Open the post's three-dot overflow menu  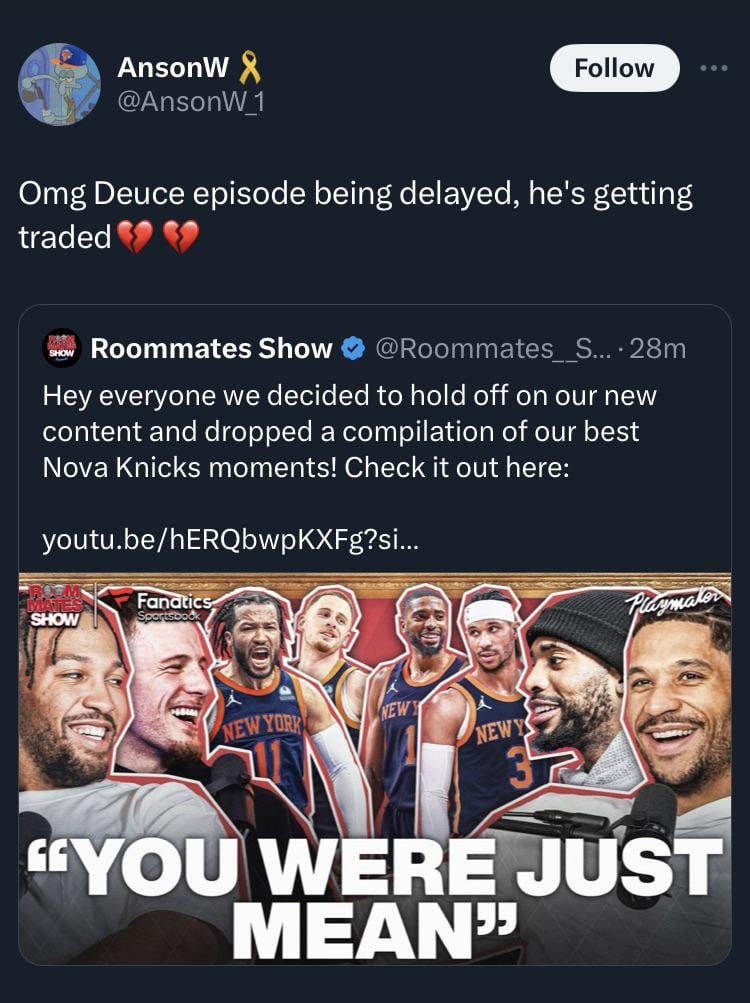point(715,68)
